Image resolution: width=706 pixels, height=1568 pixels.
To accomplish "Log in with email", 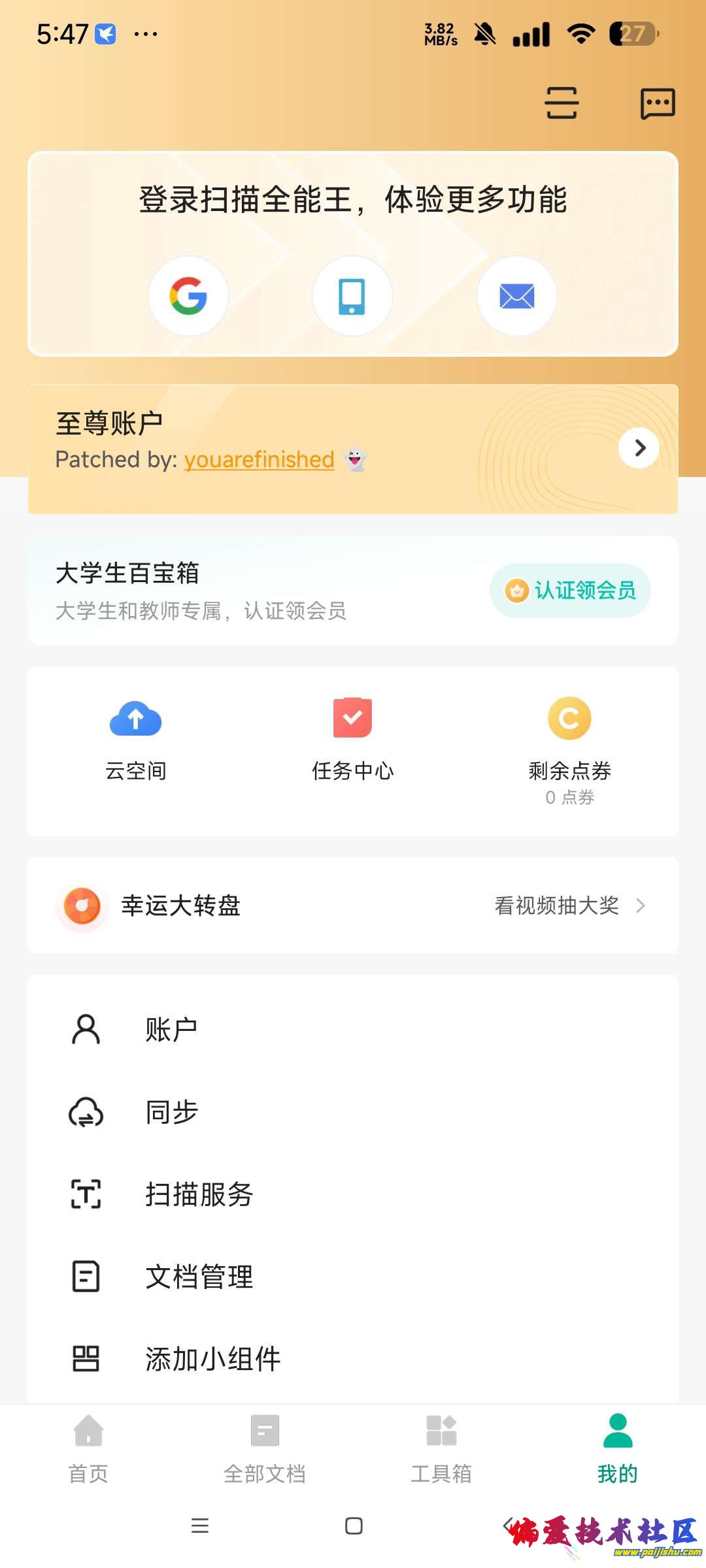I will tap(516, 296).
